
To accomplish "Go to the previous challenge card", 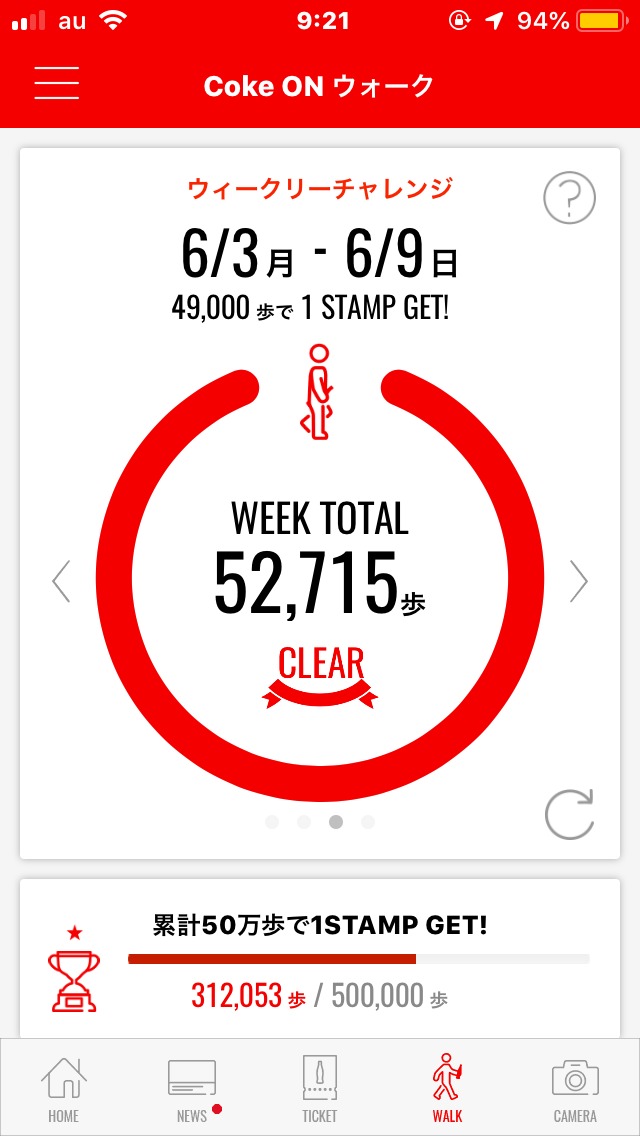I will click(x=62, y=581).
